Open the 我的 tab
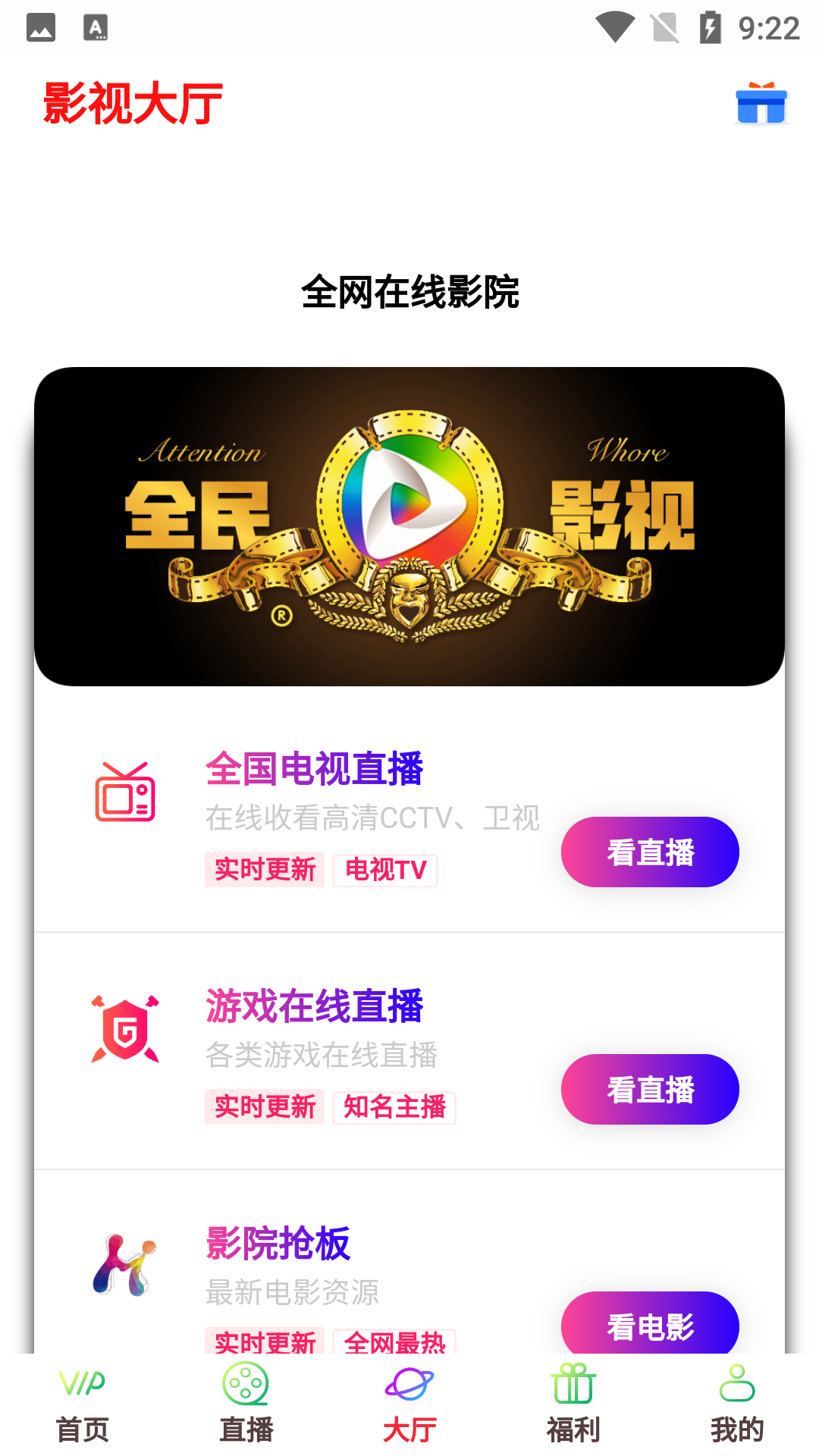Screen dimensions: 819x1456 pyautogui.click(x=737, y=1403)
